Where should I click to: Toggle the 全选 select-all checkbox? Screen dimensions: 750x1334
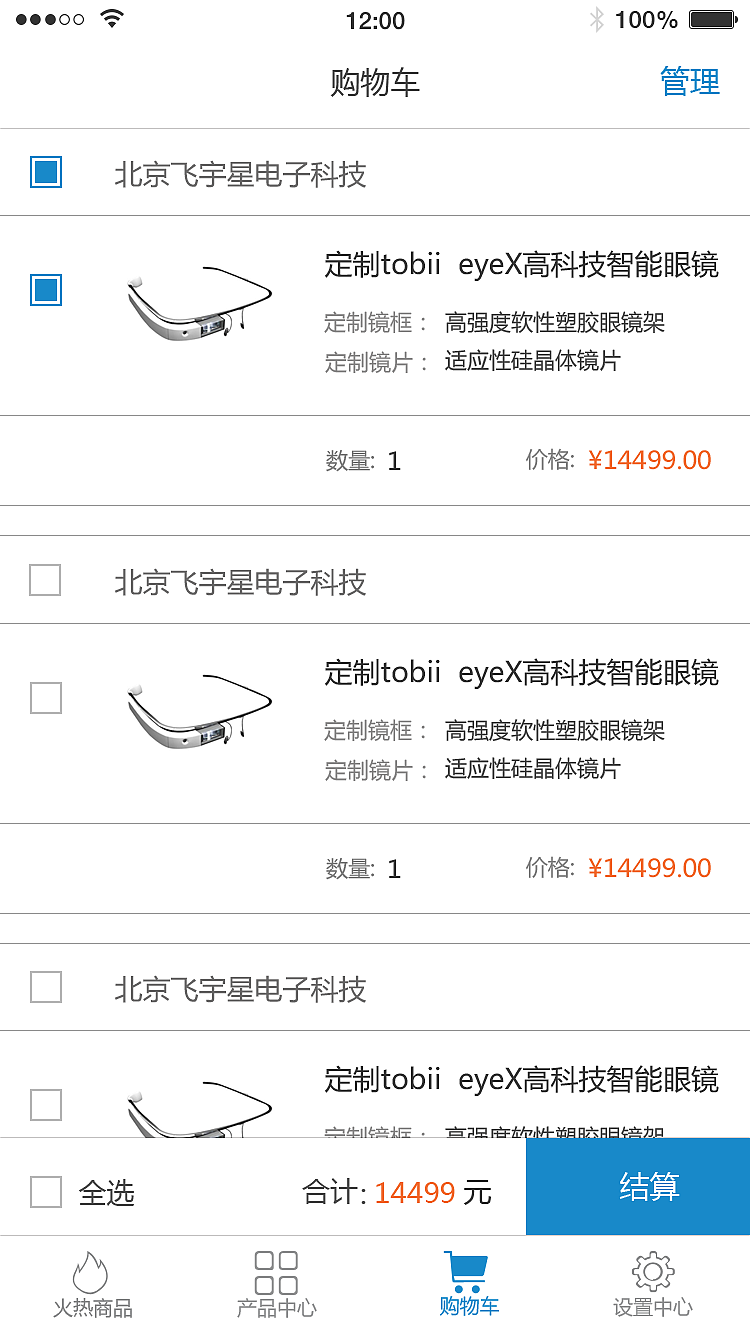click(x=46, y=1192)
